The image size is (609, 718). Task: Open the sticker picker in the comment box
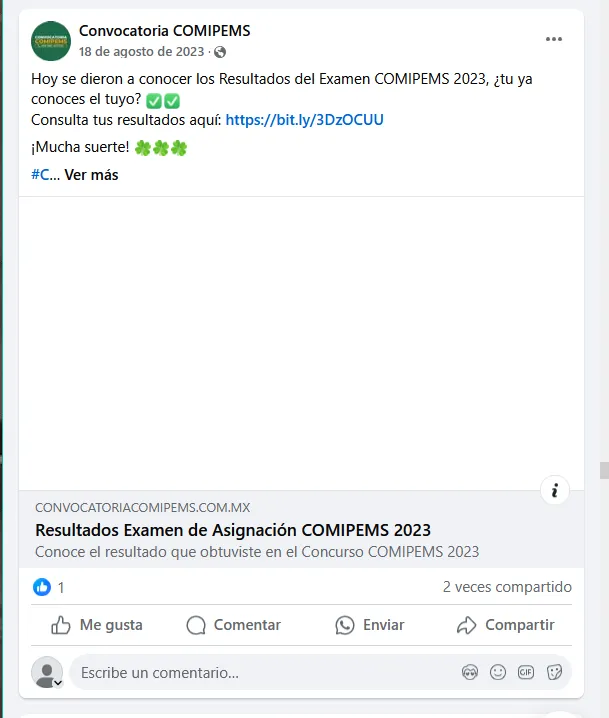point(554,673)
